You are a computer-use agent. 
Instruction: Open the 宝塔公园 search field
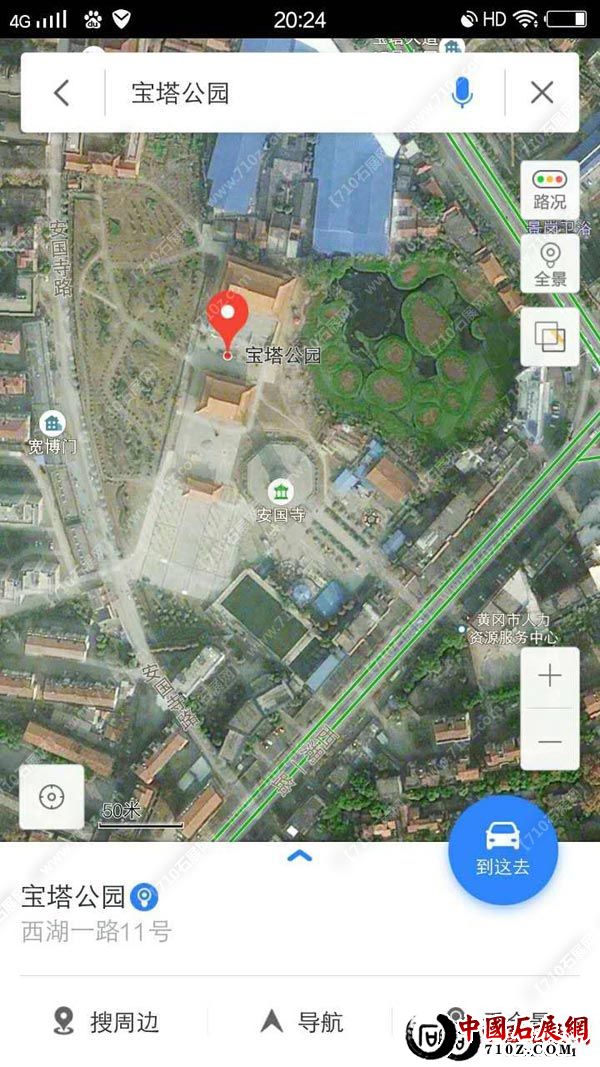[x=280, y=93]
